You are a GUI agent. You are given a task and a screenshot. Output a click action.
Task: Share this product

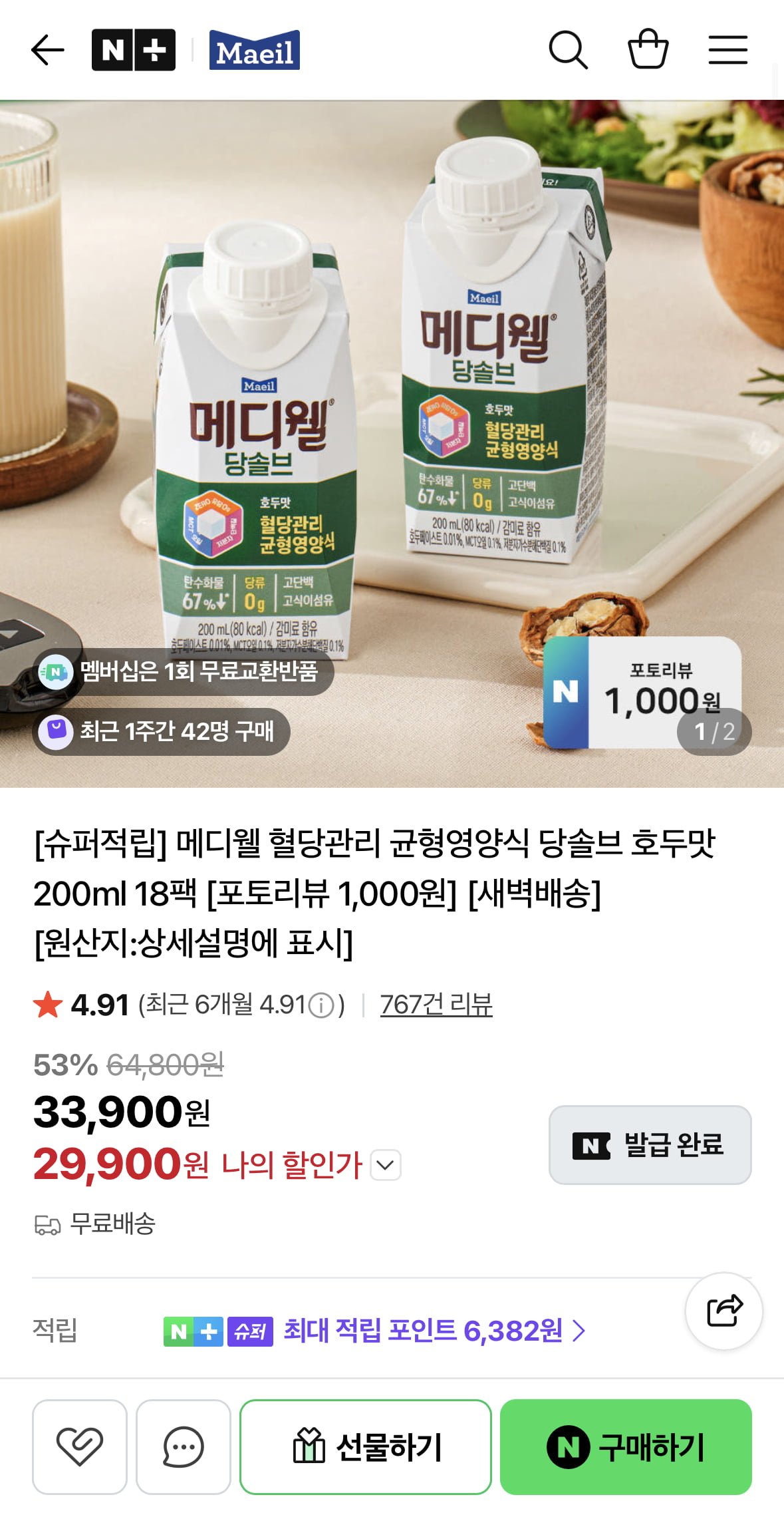pos(723,1310)
